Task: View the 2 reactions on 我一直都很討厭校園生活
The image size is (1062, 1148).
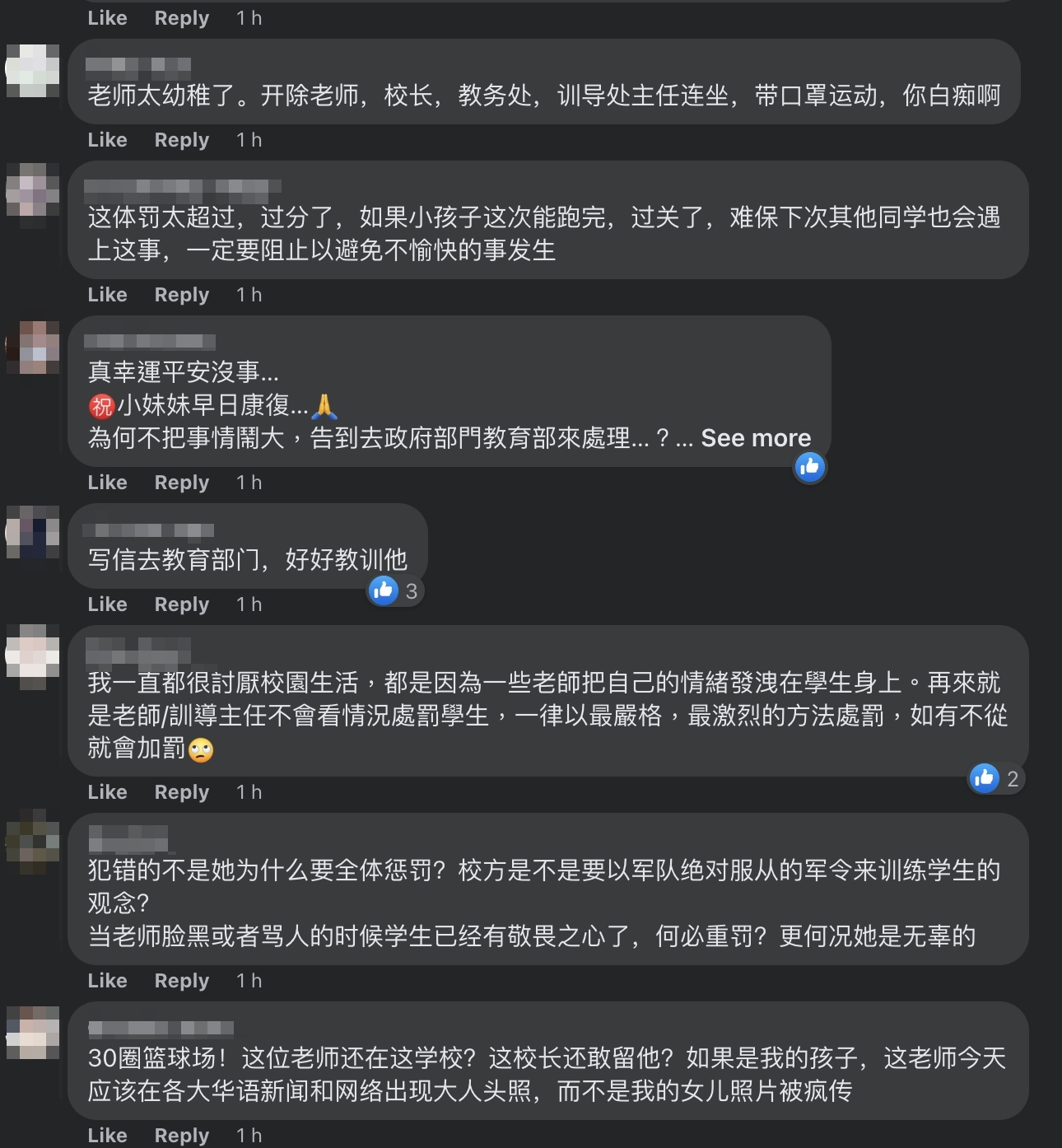Action: (996, 778)
